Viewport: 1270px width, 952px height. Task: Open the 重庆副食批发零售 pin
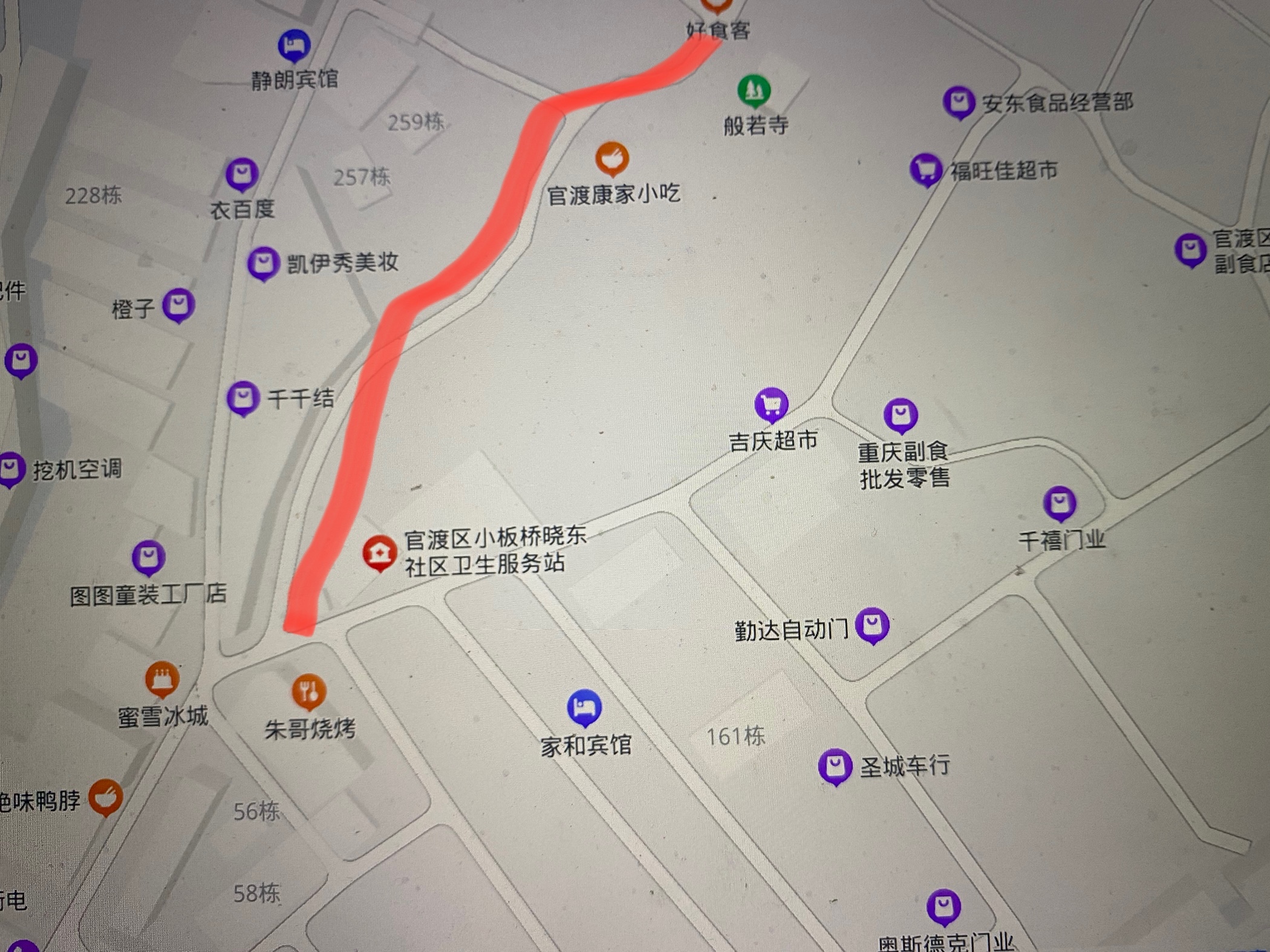(900, 416)
